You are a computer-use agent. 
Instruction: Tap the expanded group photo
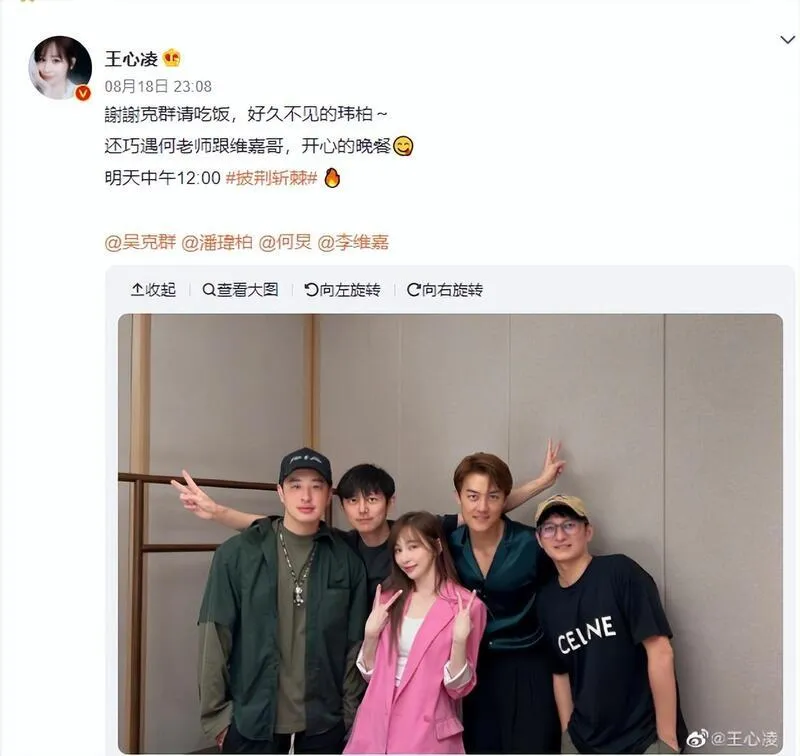(x=450, y=533)
